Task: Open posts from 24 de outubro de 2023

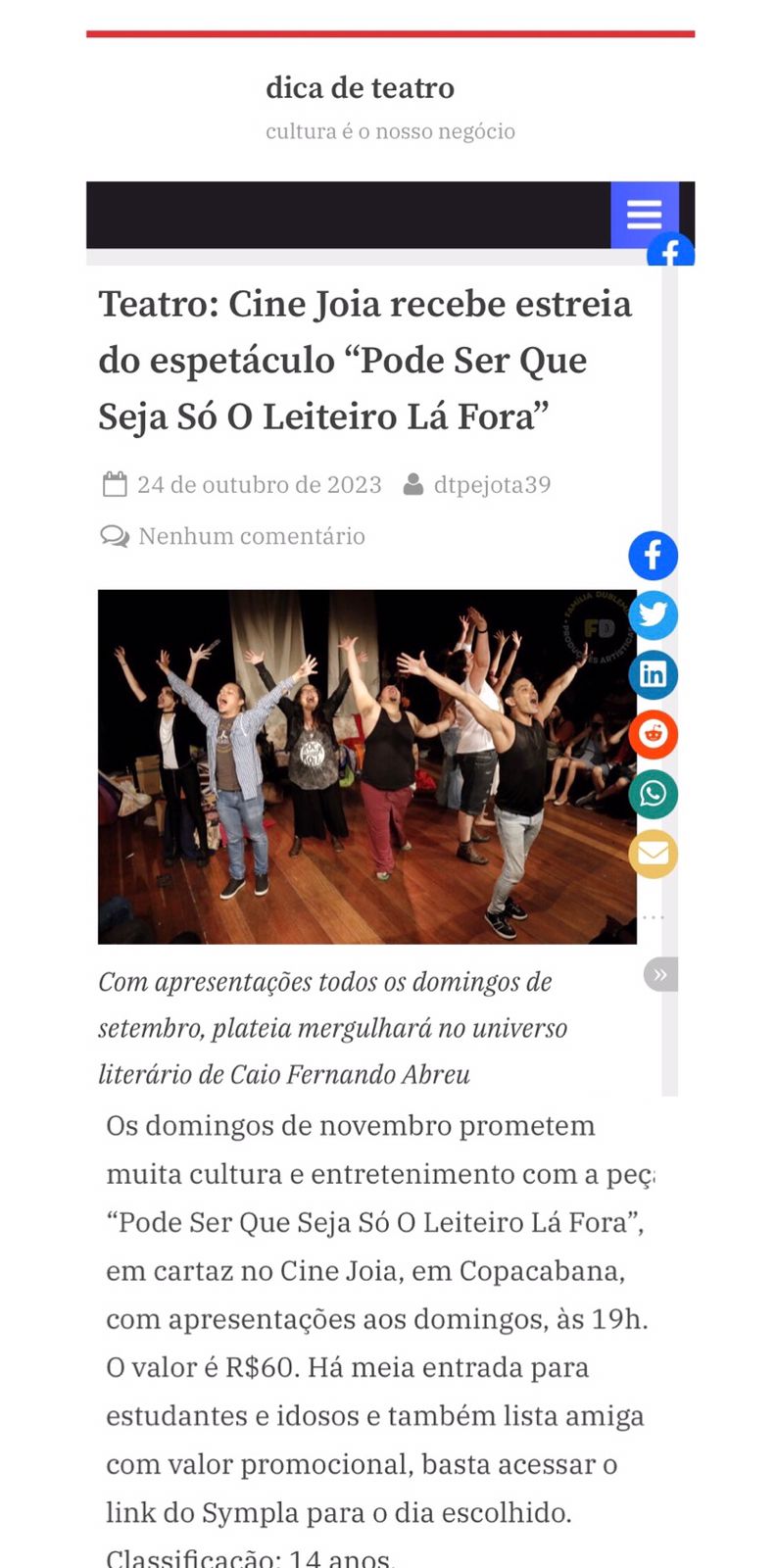Action: coord(259,484)
